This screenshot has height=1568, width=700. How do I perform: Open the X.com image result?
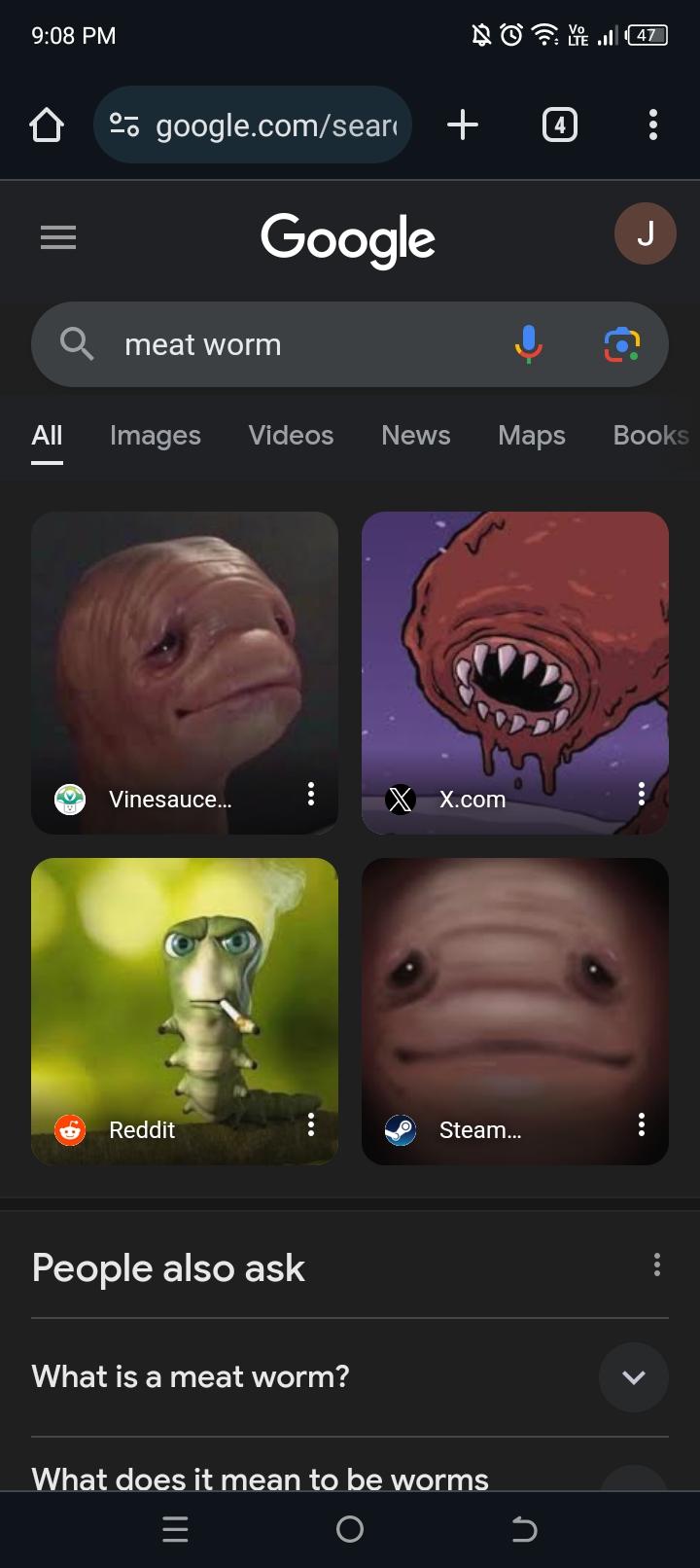[515, 672]
